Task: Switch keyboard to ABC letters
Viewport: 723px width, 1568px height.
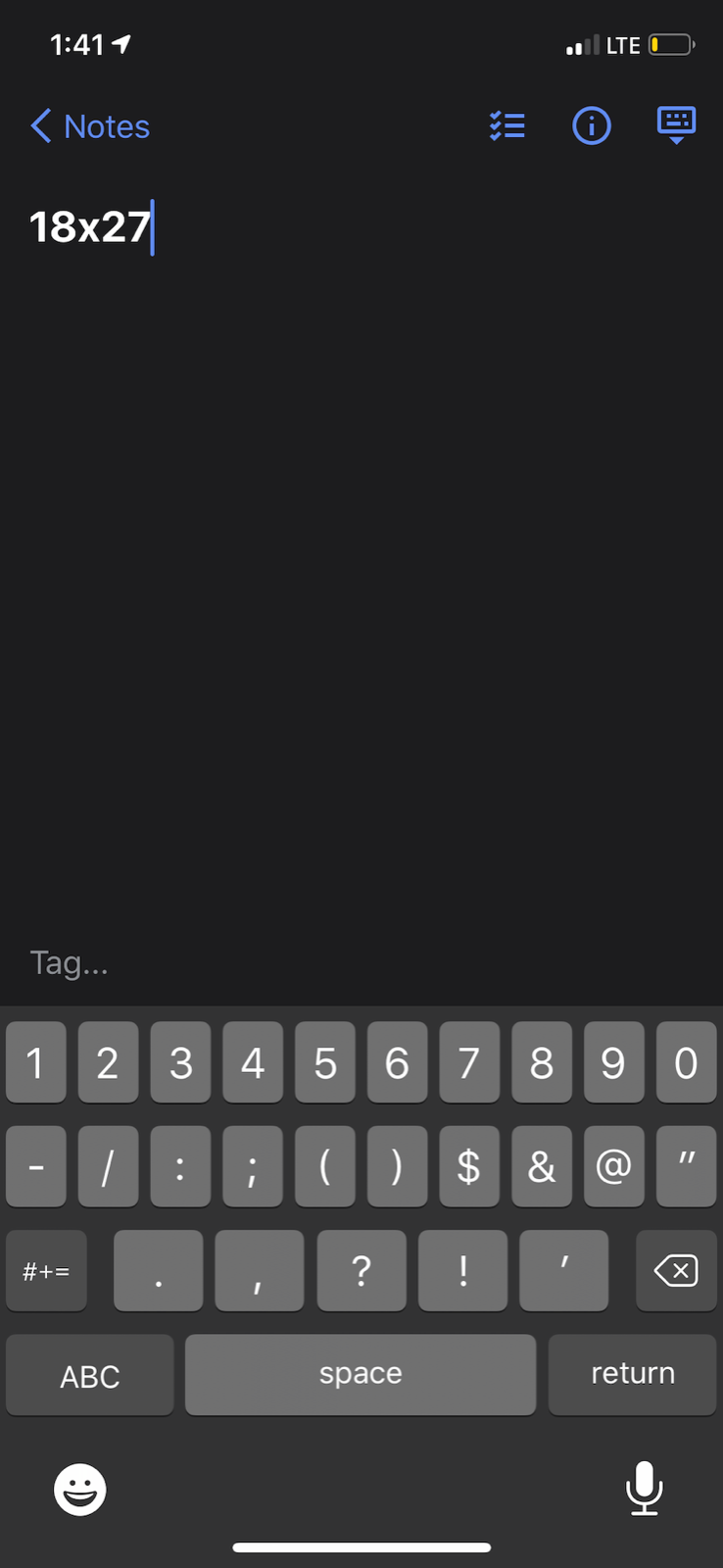Action: [89, 1375]
